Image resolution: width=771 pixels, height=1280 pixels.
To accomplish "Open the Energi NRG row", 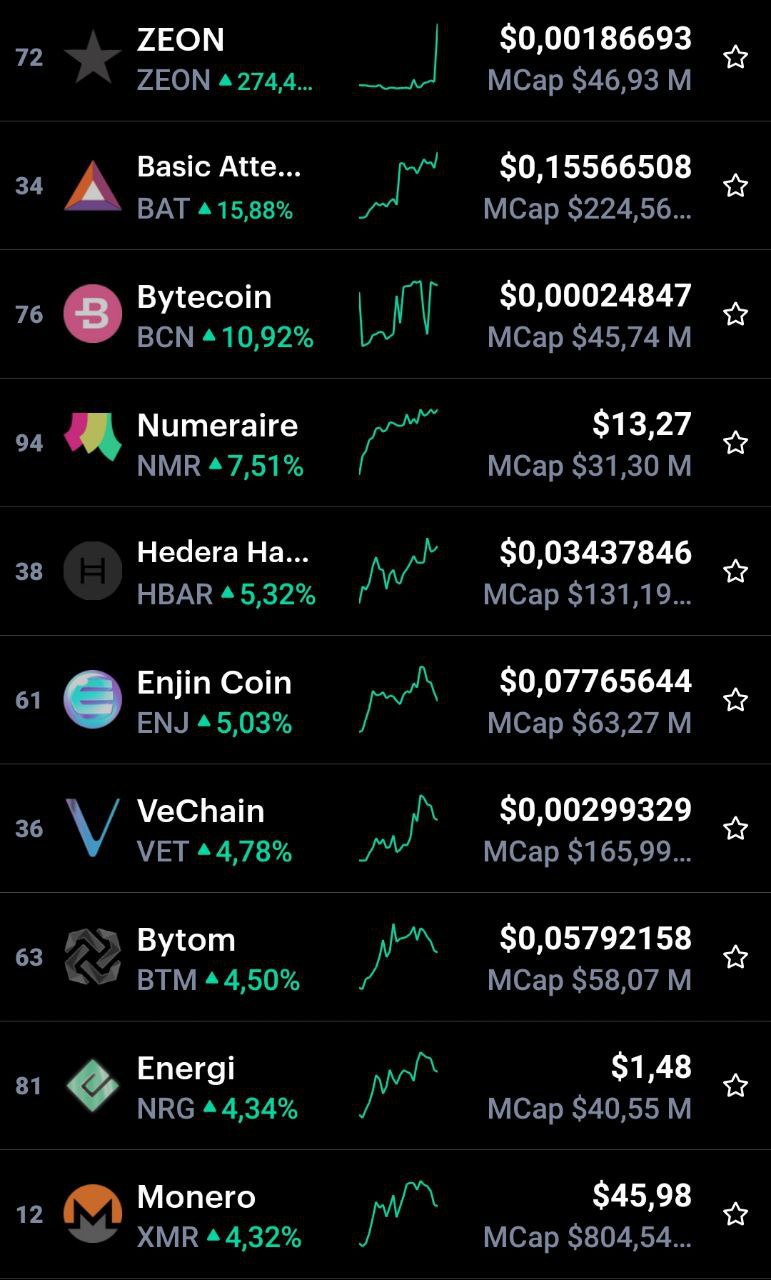I will (x=385, y=1085).
